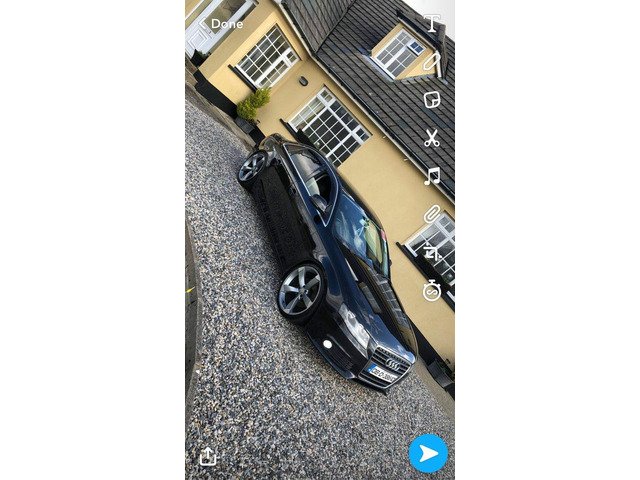Open the crop and rotate tool
The image size is (640, 480).
[432, 251]
